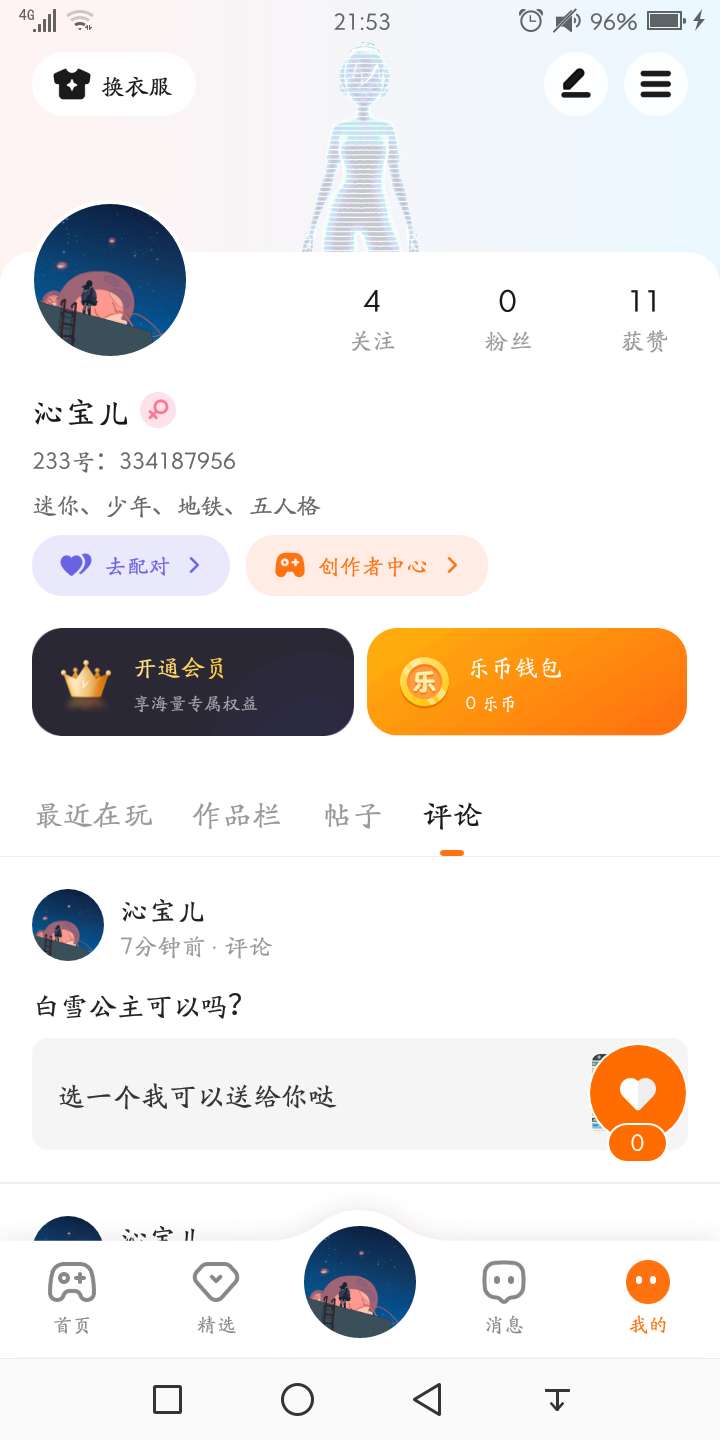View the 获赞 likes count

pos(643,318)
